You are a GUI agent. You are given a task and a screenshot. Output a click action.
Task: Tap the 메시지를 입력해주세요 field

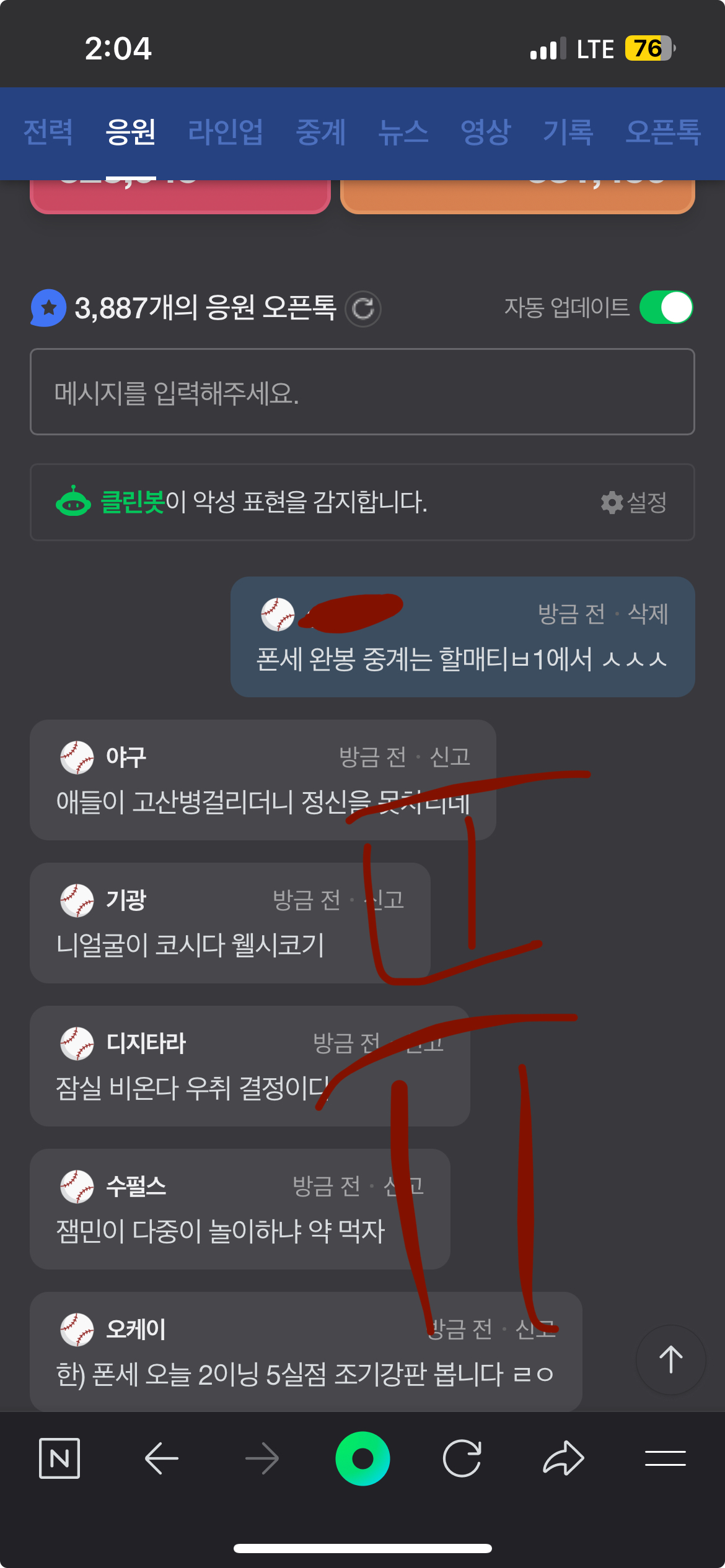(x=362, y=392)
